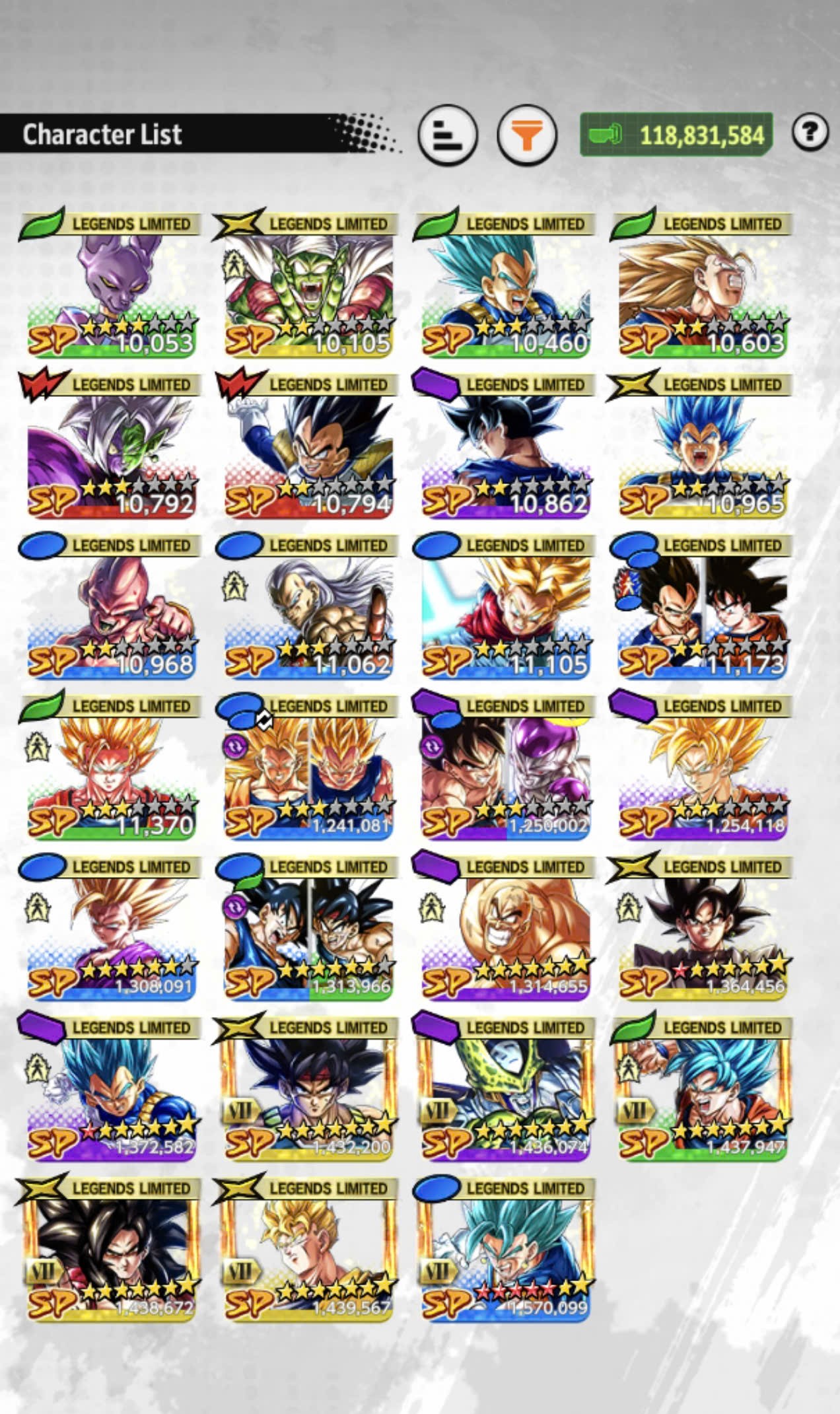Pick the character with power 1,364,456
This screenshot has width=840, height=1414.
[702, 928]
